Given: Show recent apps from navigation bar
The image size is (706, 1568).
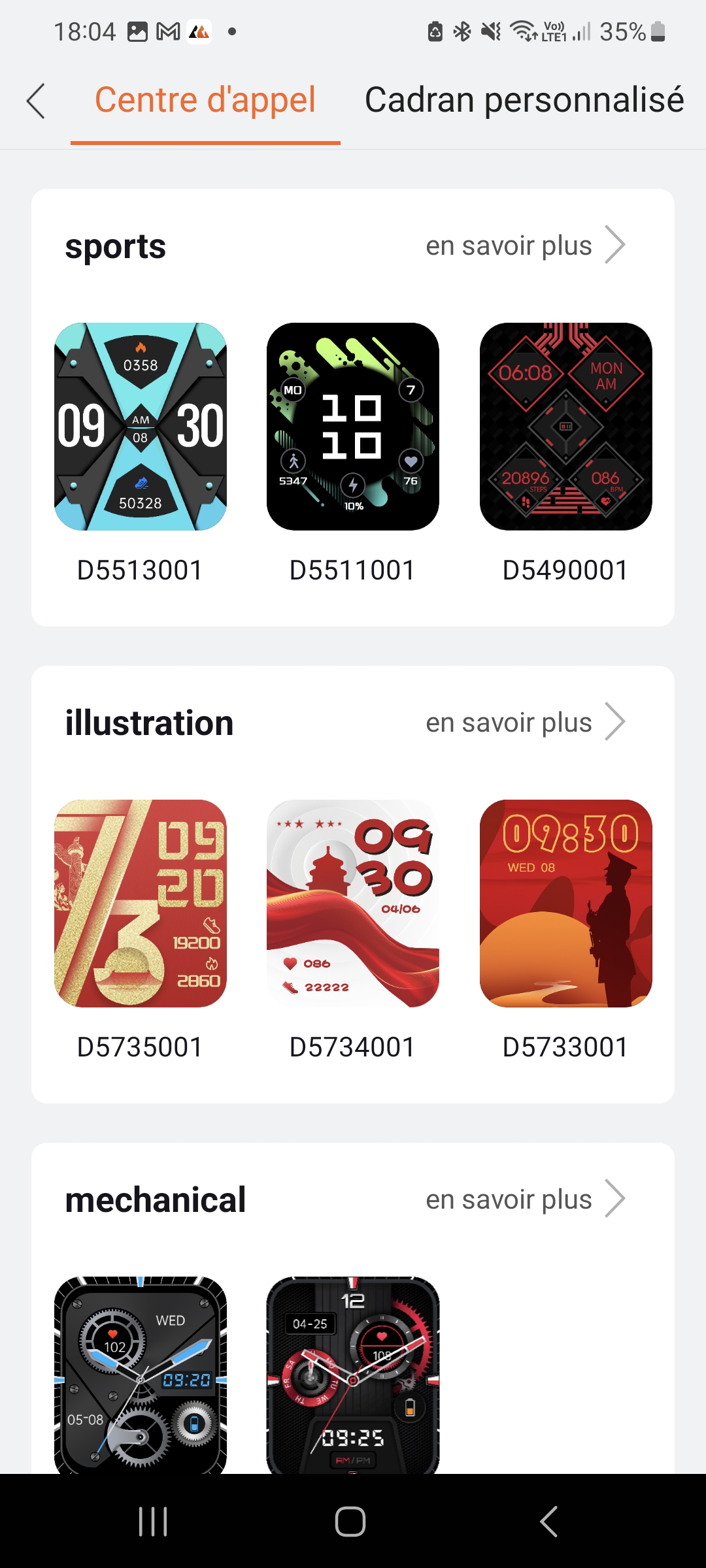Looking at the screenshot, I should pos(153,1522).
